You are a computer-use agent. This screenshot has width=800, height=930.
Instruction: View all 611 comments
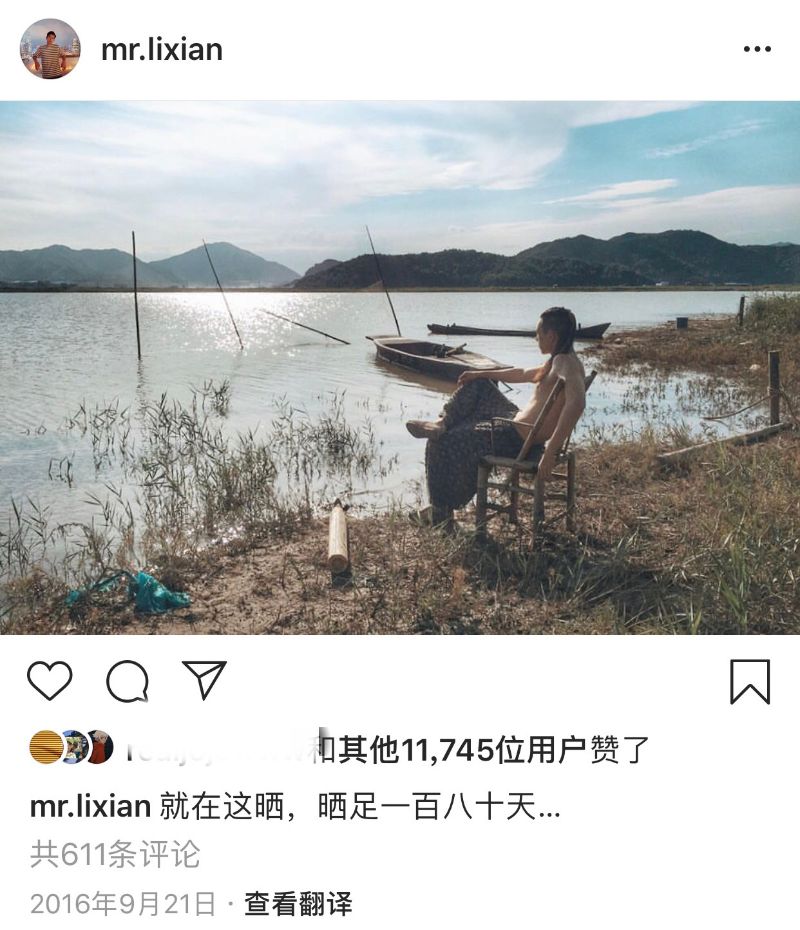[115, 854]
